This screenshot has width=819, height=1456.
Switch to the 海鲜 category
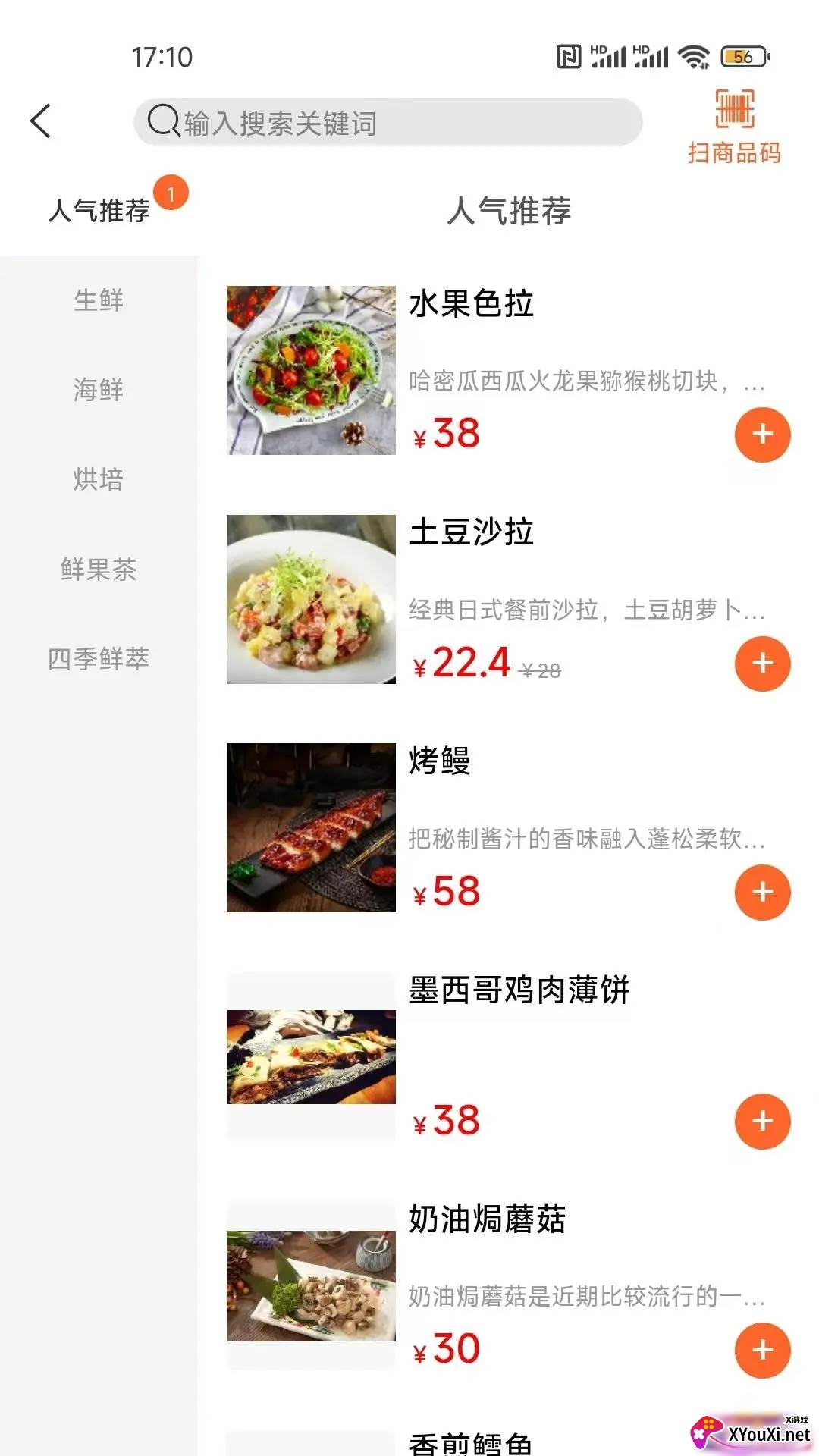pyautogui.click(x=99, y=390)
